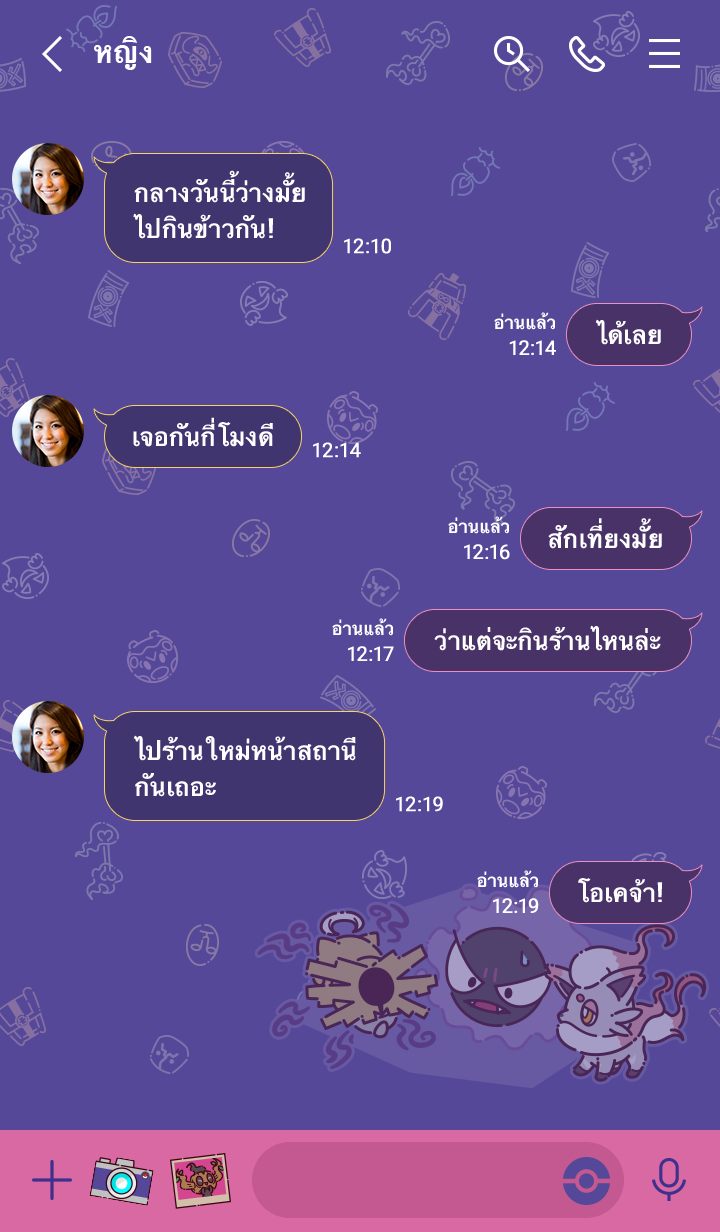
Task: Search the chat history
Action: (x=511, y=54)
